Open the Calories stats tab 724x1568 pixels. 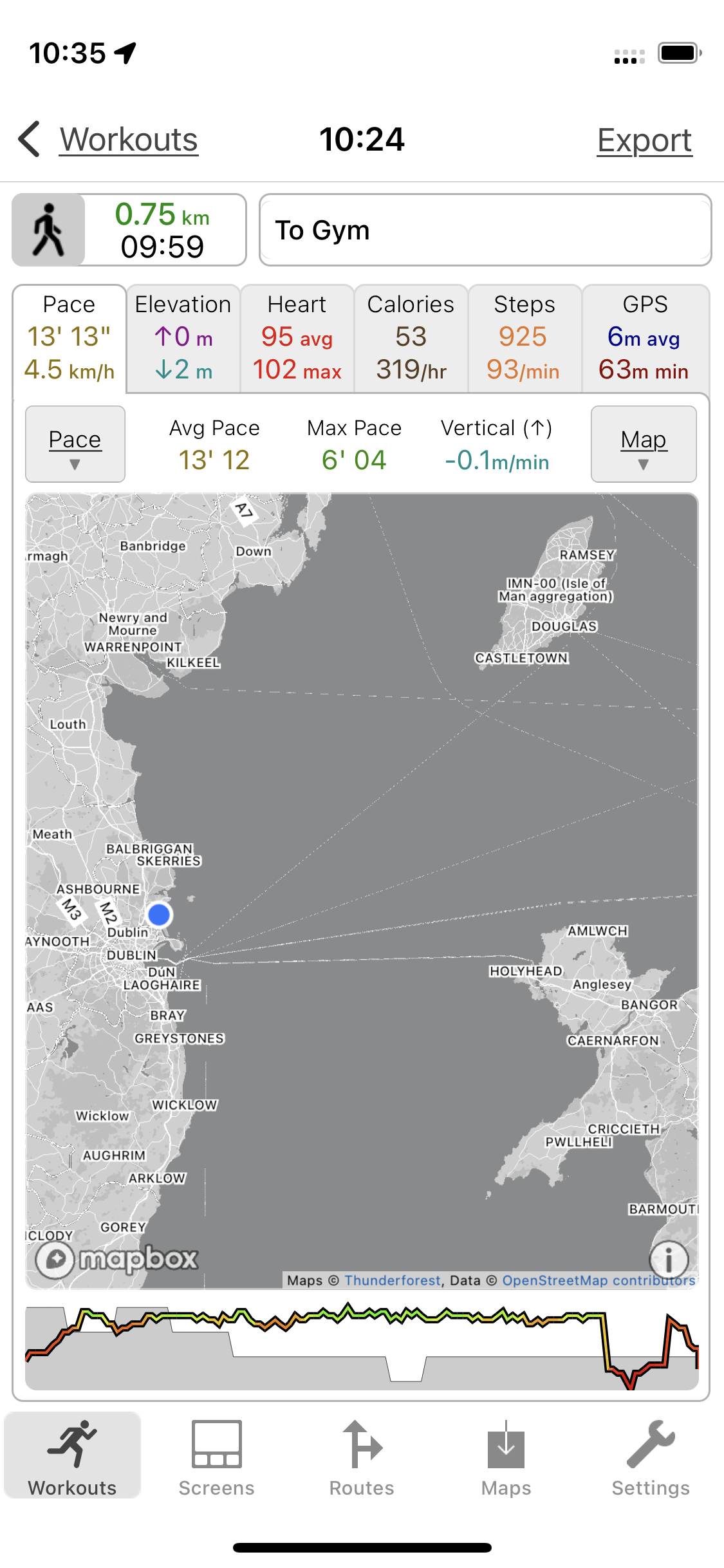coord(411,338)
